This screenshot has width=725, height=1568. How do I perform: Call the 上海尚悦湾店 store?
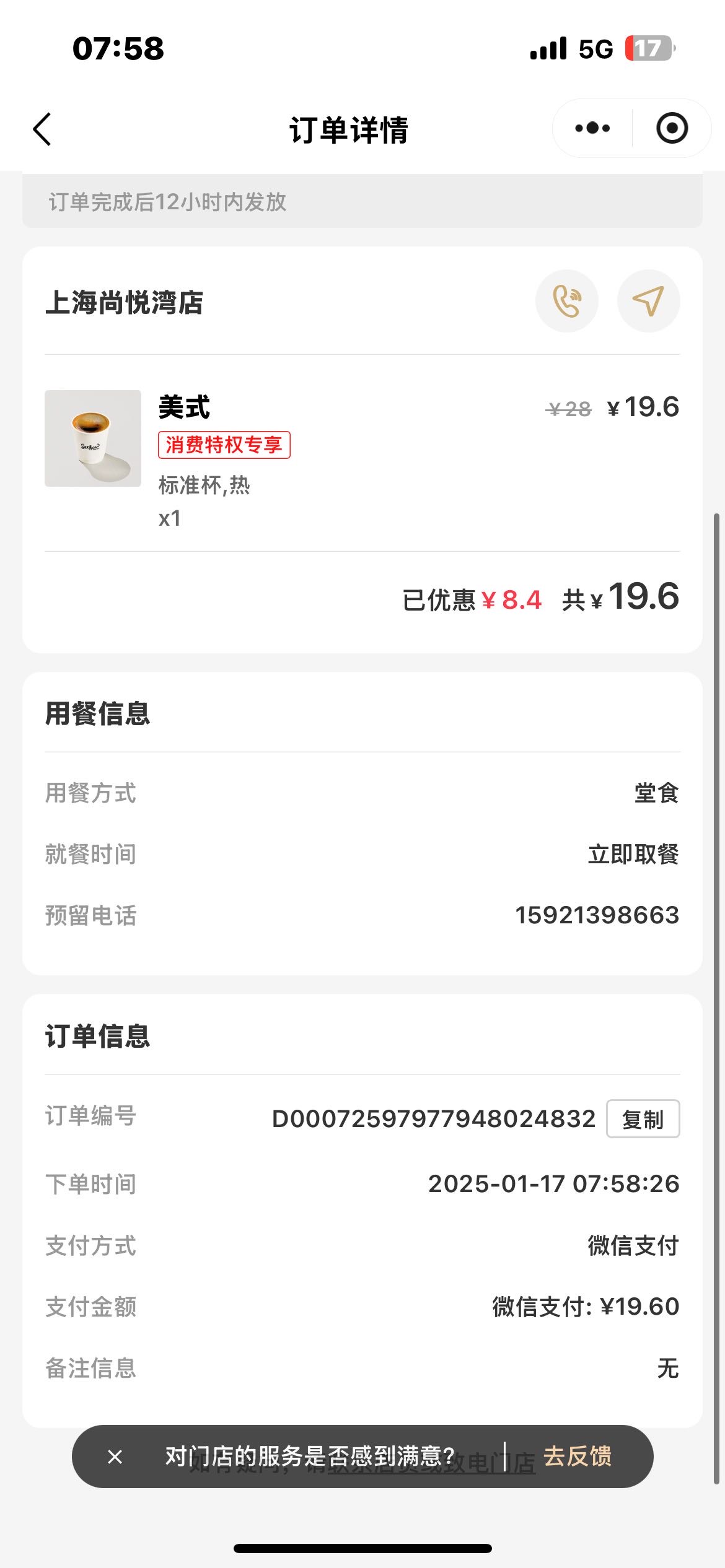[x=567, y=301]
